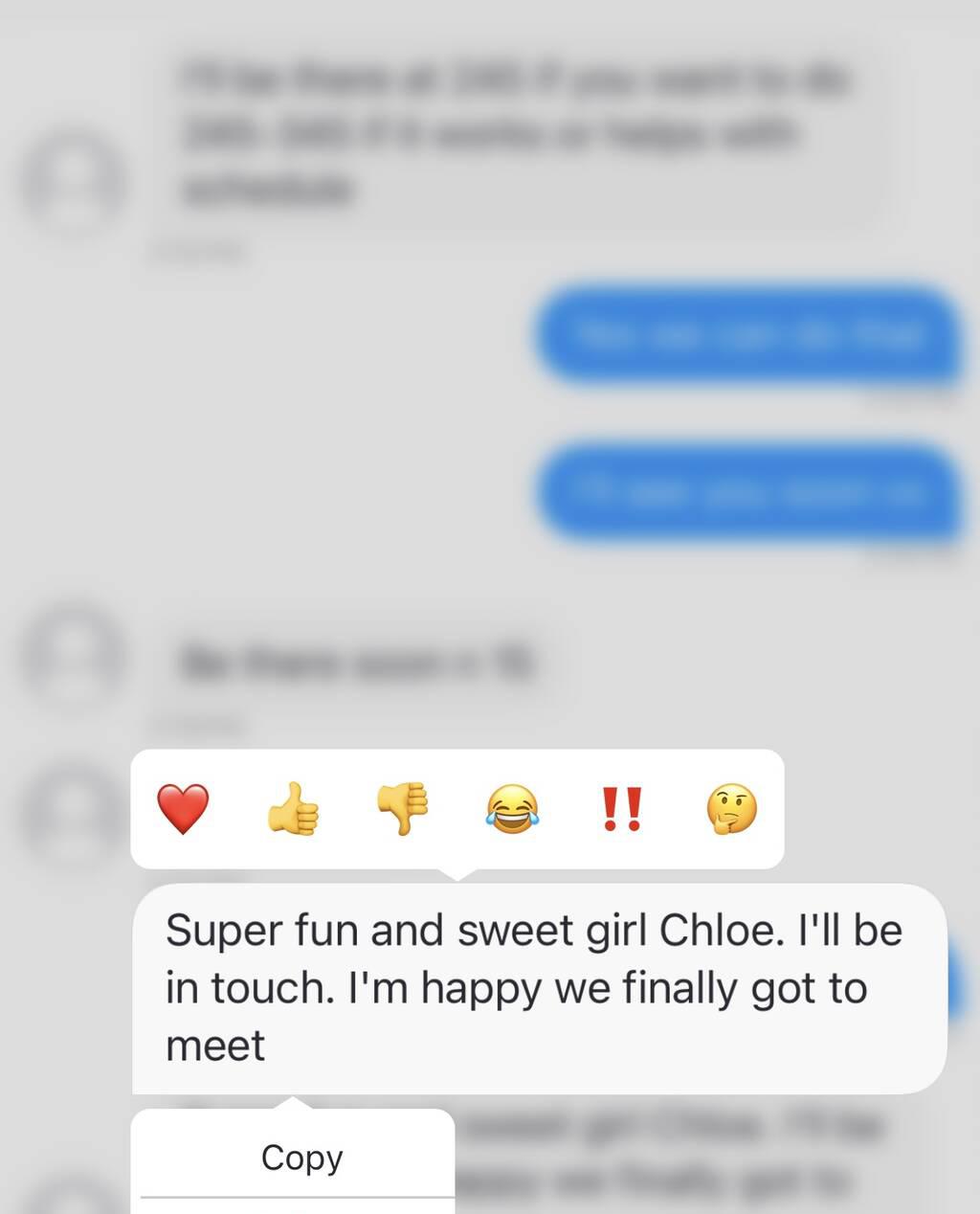React with the double exclamation marks
Viewport: 980px width, 1214px height.
(x=622, y=809)
